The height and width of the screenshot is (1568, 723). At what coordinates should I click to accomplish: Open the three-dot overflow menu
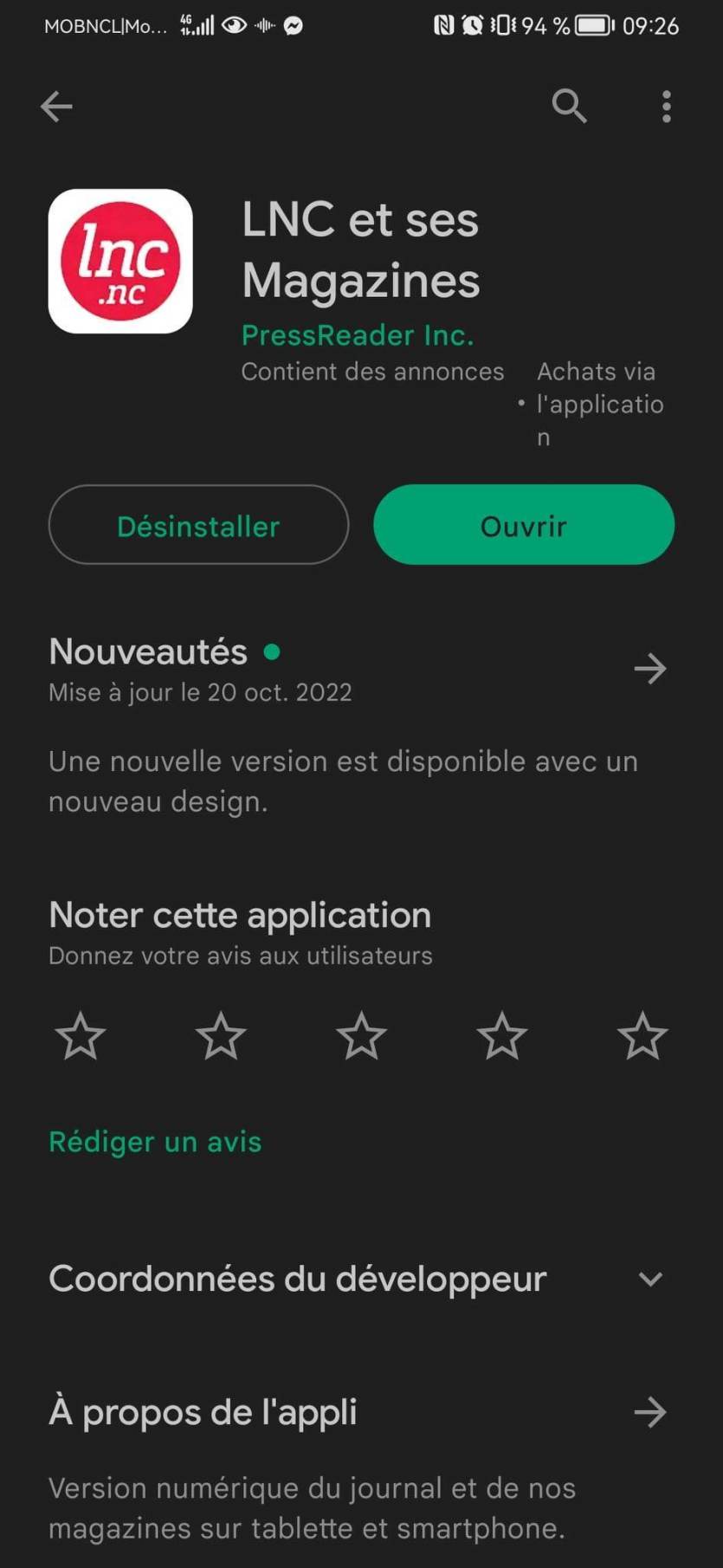[666, 107]
